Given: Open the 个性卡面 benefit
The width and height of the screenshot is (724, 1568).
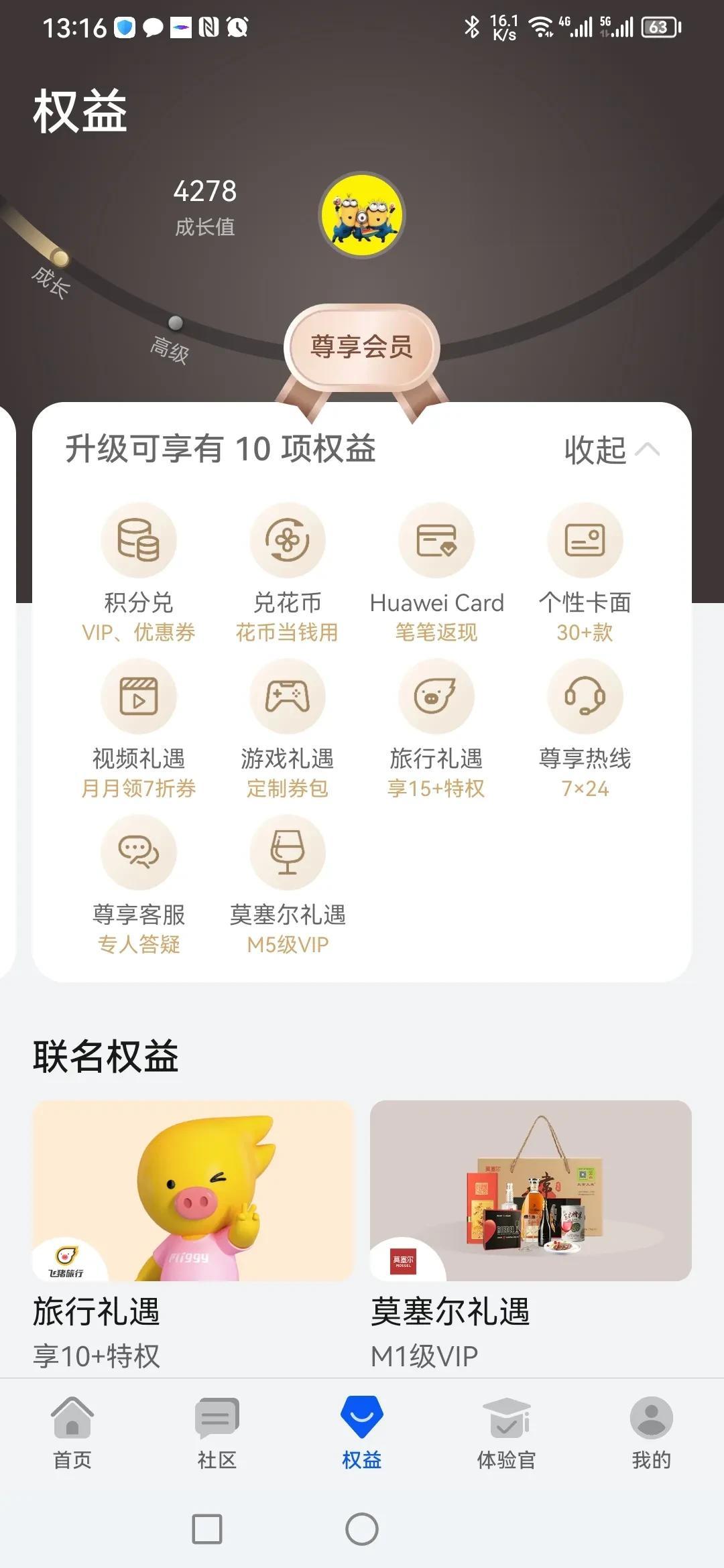Looking at the screenshot, I should click(x=585, y=541).
